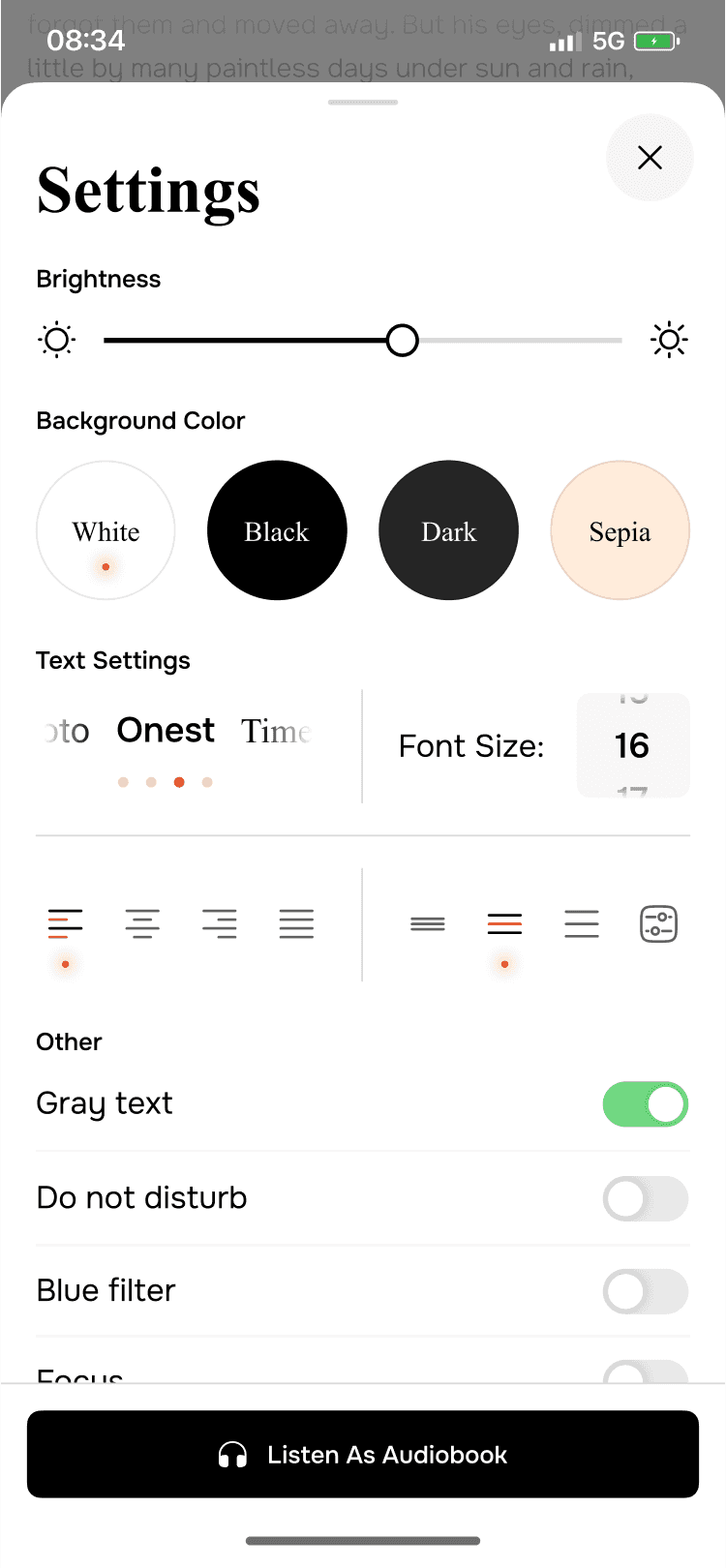
Task: Center-align the text
Action: tap(142, 924)
